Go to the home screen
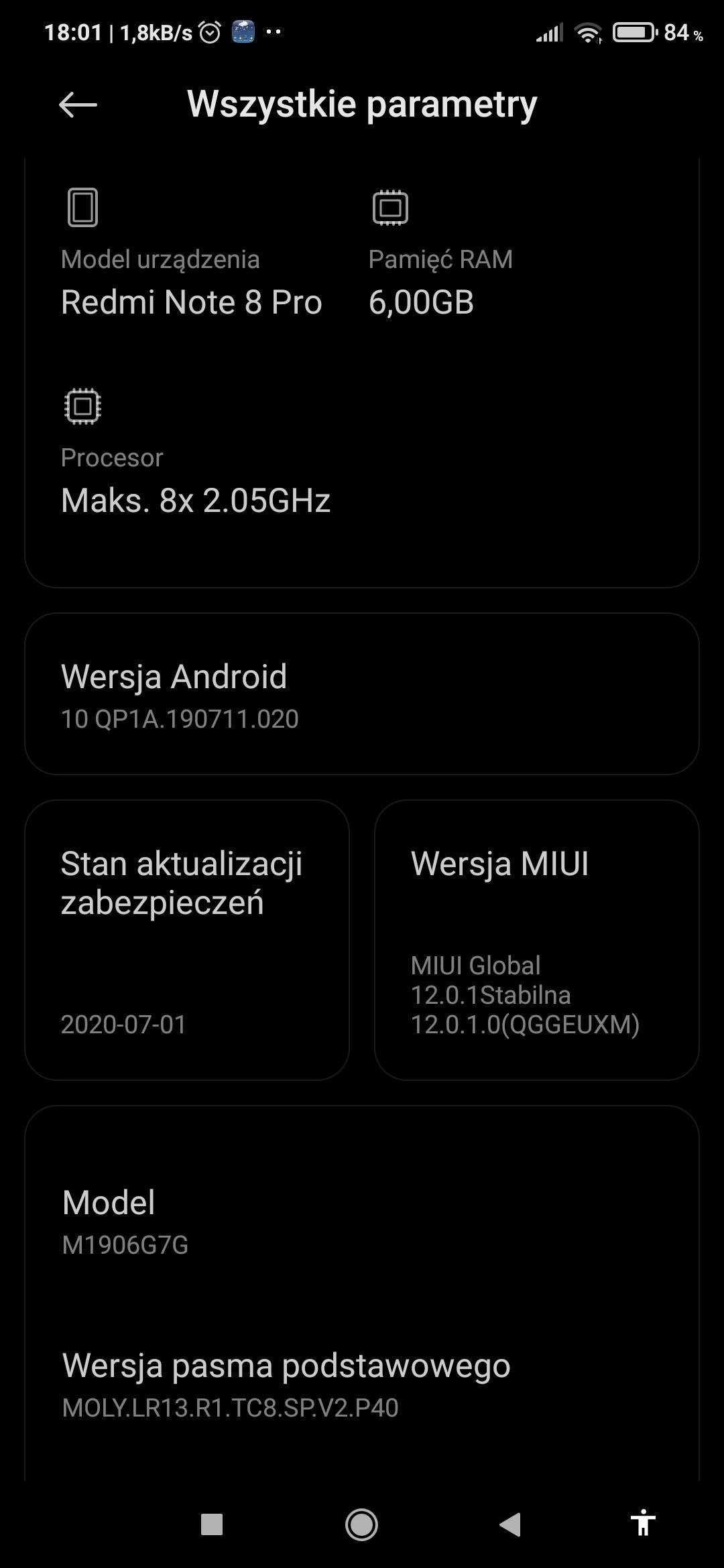The image size is (724, 1568). (361, 1524)
